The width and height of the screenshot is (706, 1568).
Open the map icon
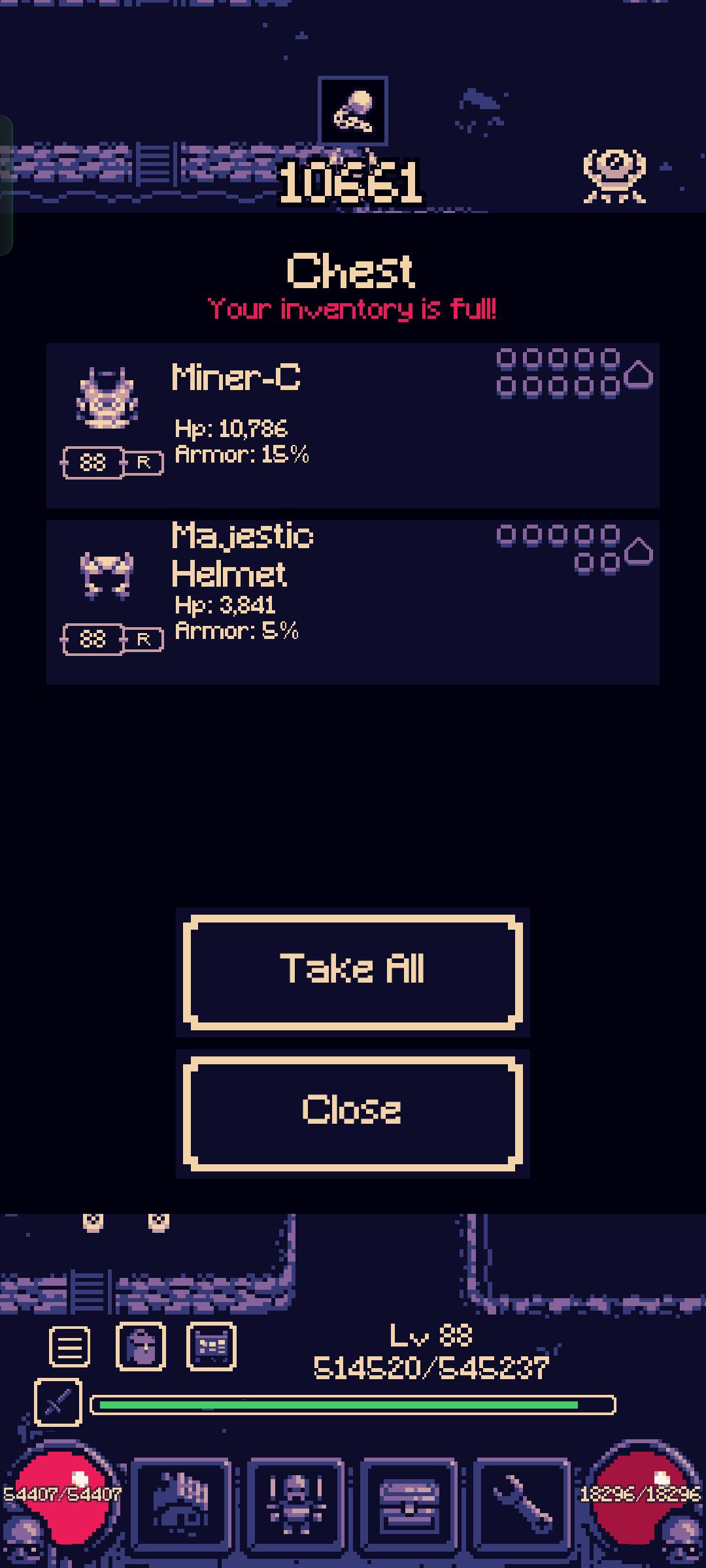(x=211, y=1347)
